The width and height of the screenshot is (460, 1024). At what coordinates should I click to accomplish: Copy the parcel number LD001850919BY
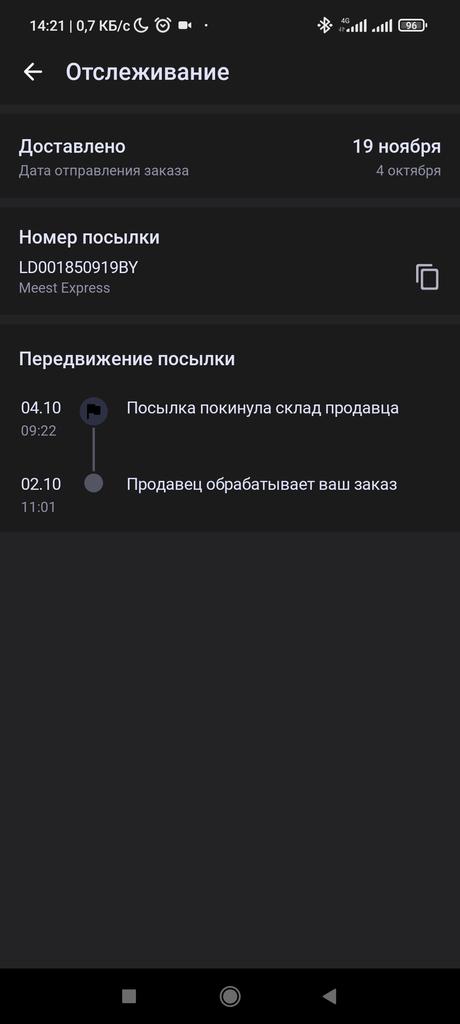point(427,277)
